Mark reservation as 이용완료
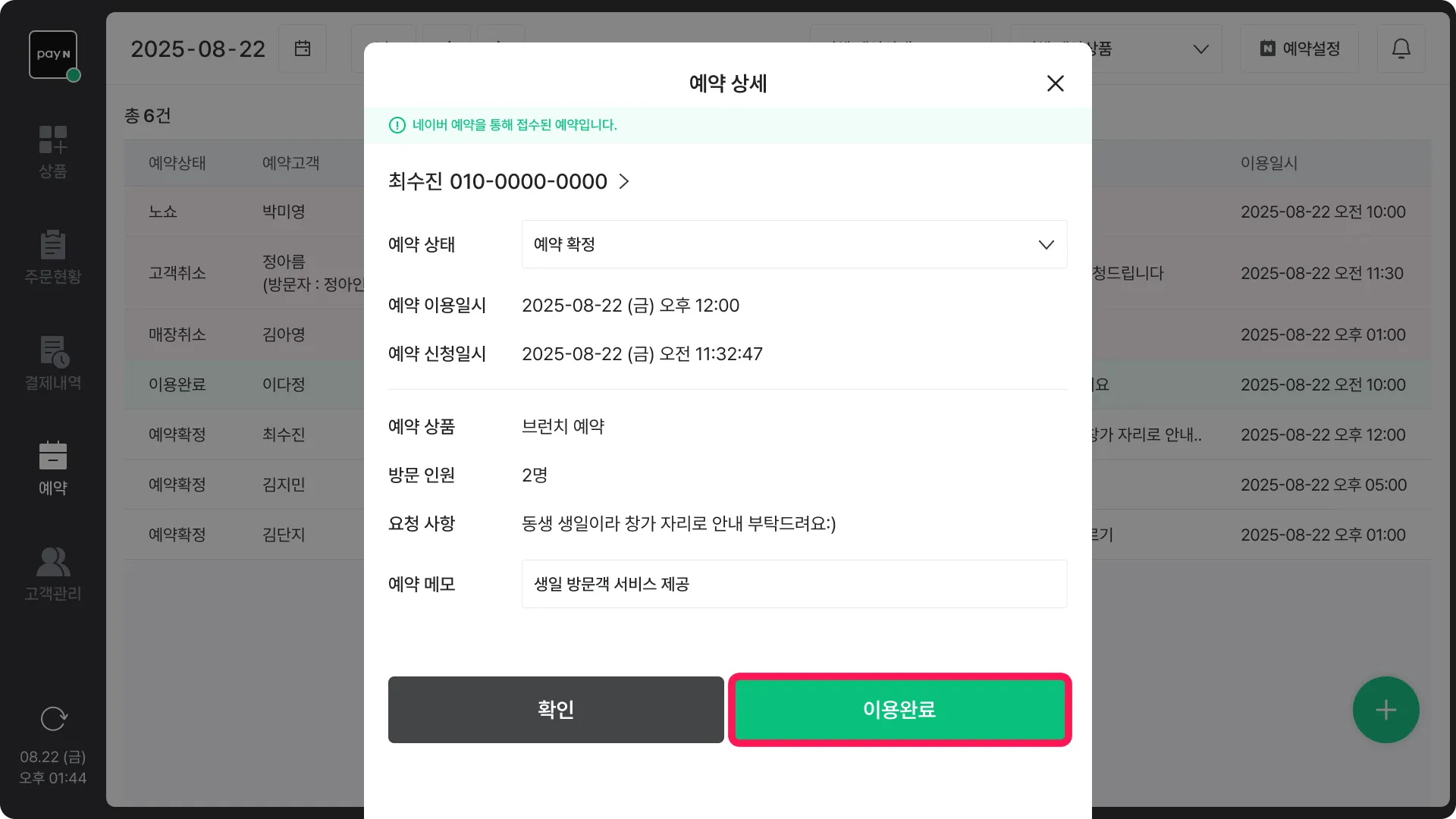This screenshot has height=819, width=1456. [899, 710]
